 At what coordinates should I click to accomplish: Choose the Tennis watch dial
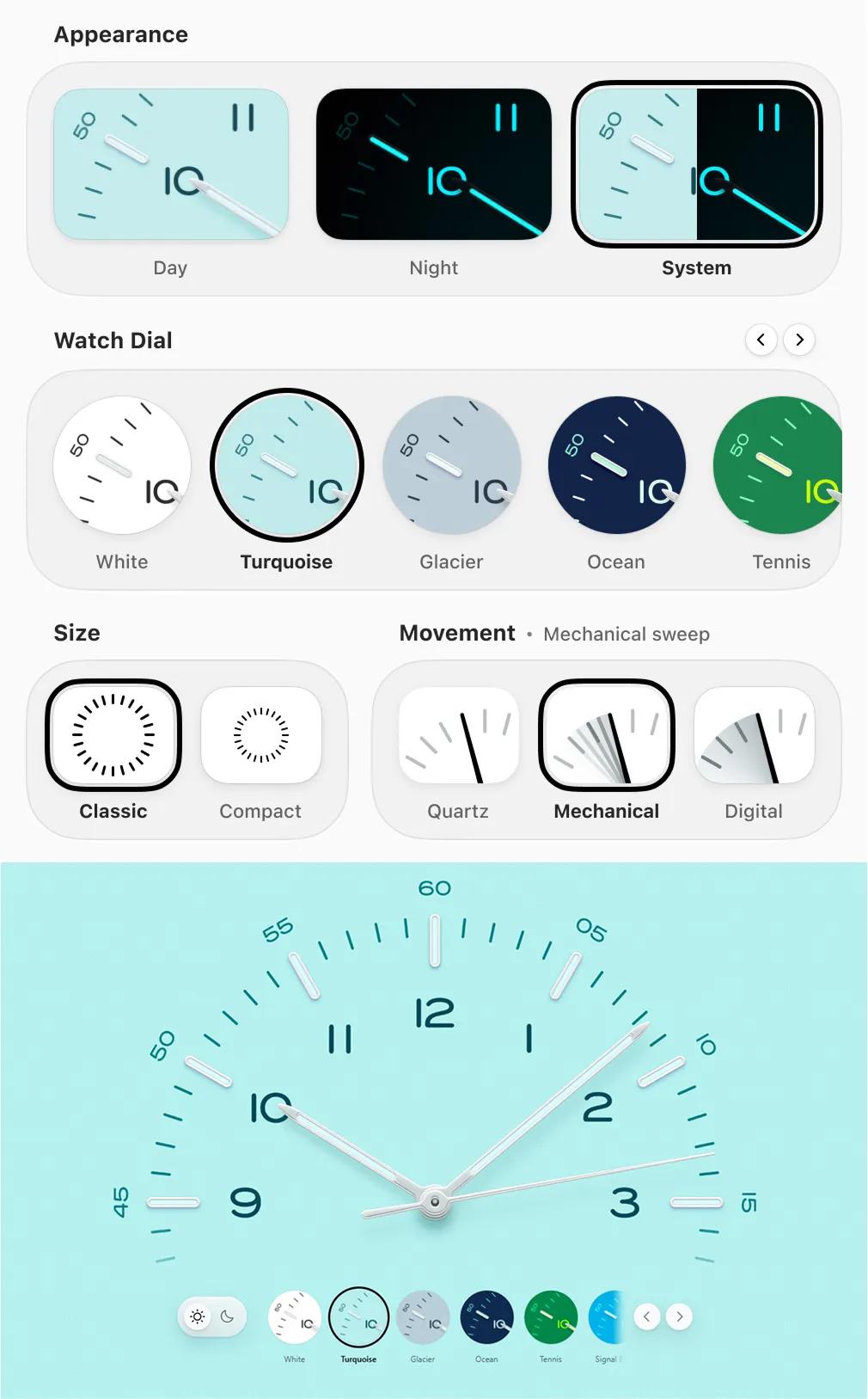coord(778,465)
